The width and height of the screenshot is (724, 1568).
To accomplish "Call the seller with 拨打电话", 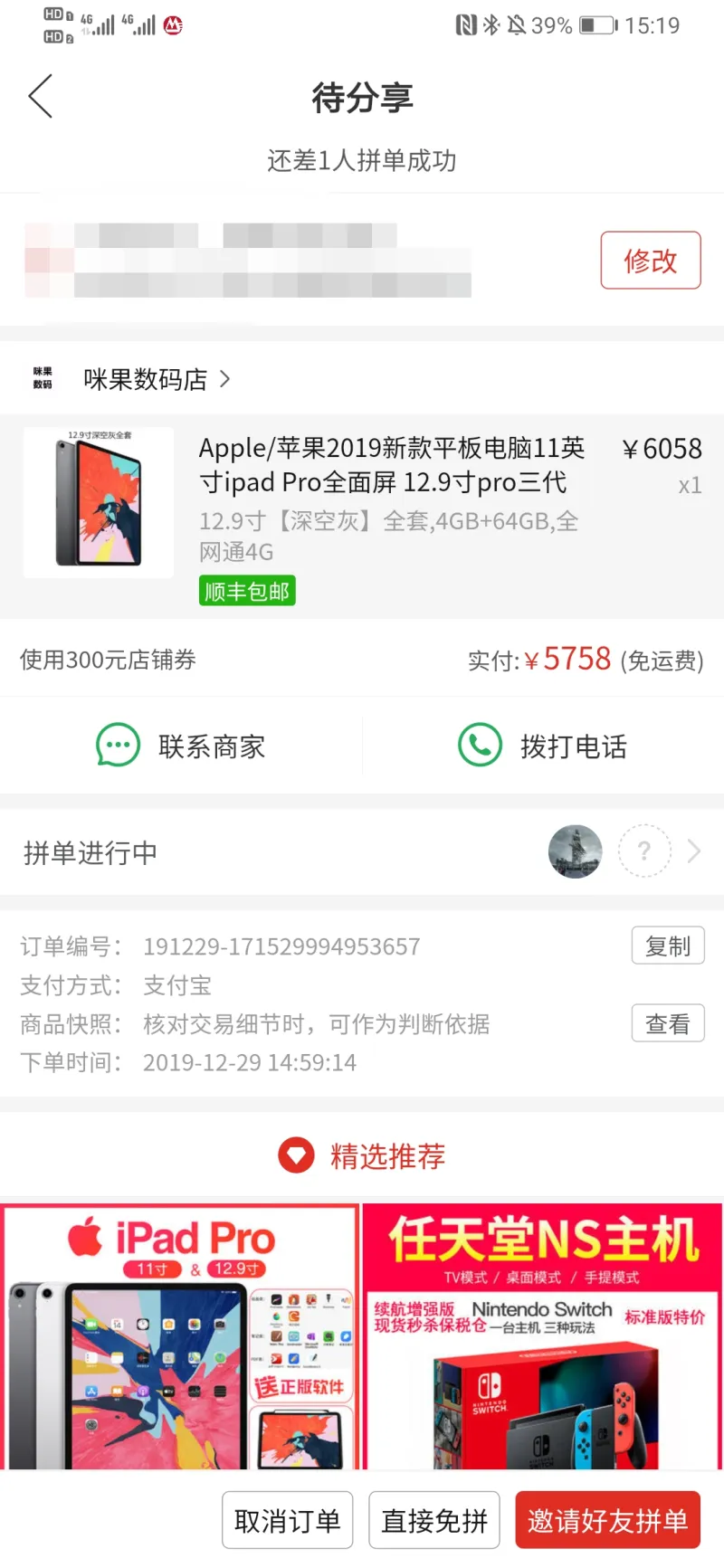I will pos(543,746).
